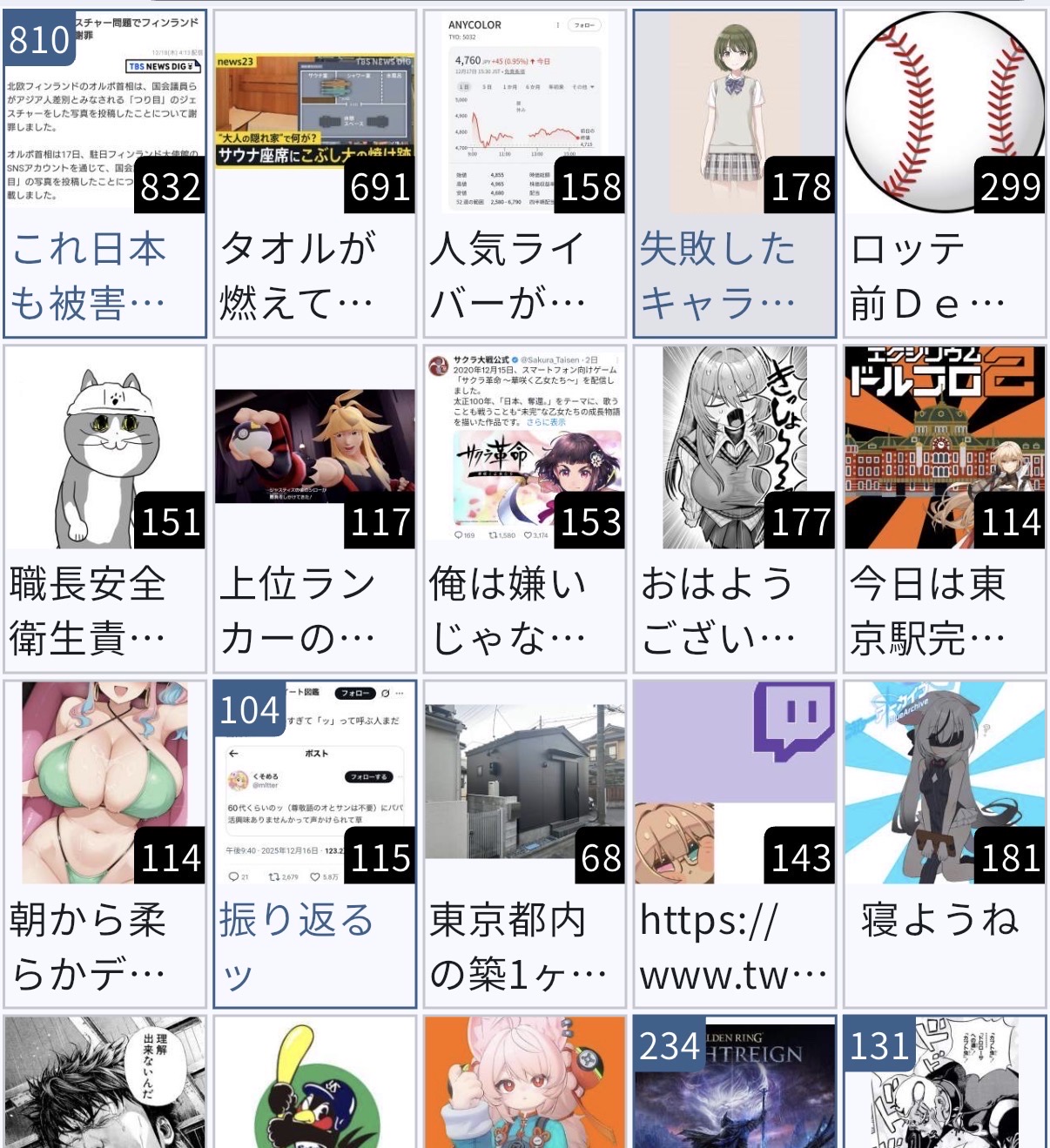This screenshot has height=1148, width=1050.
Task: Open the 上位ランカーの… thread
Action: 314,509
